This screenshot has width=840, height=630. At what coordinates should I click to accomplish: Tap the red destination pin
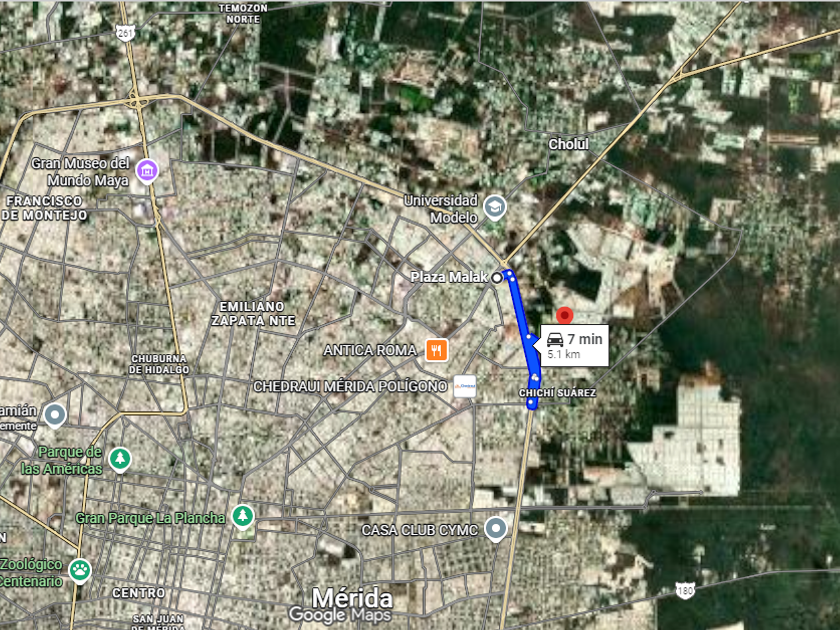coord(564,315)
